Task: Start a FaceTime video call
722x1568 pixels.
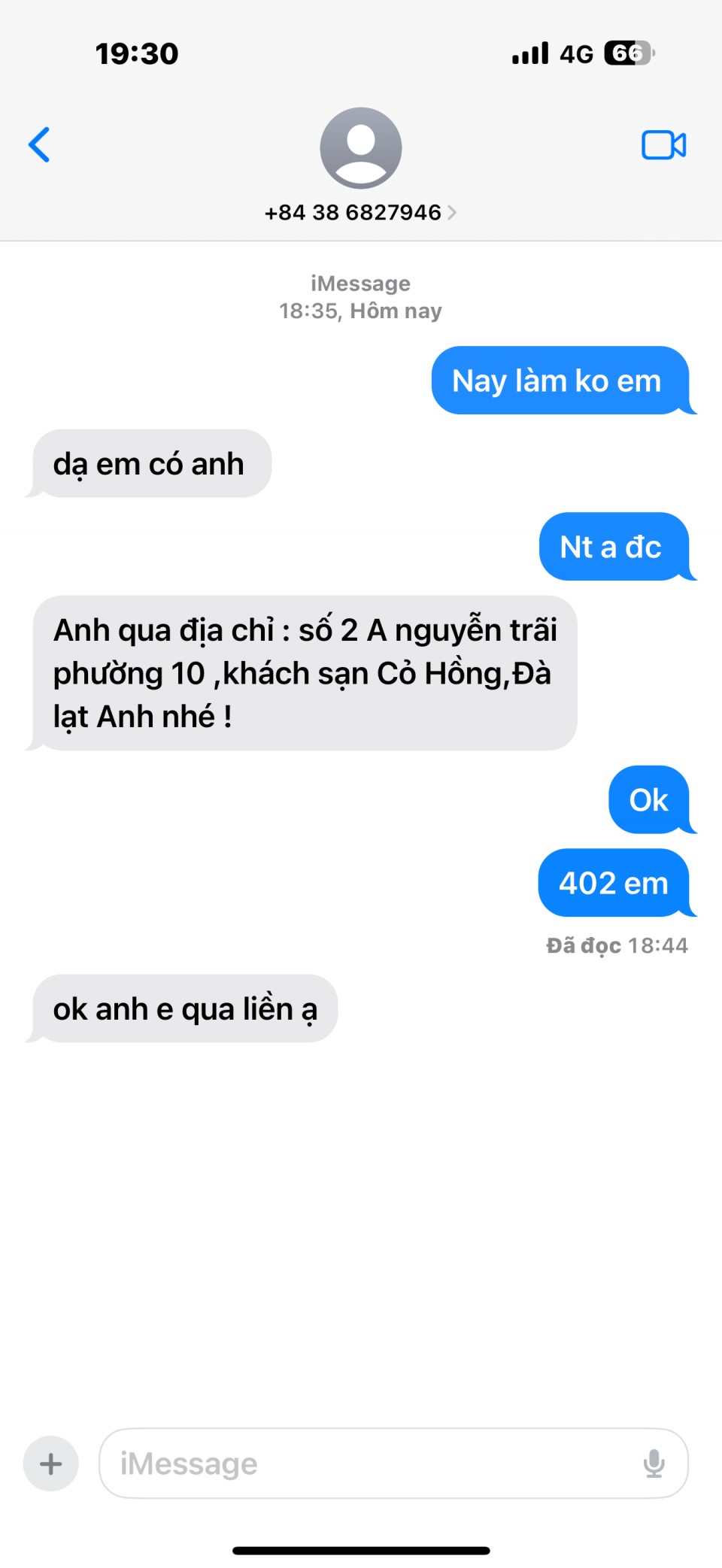Action: click(663, 144)
